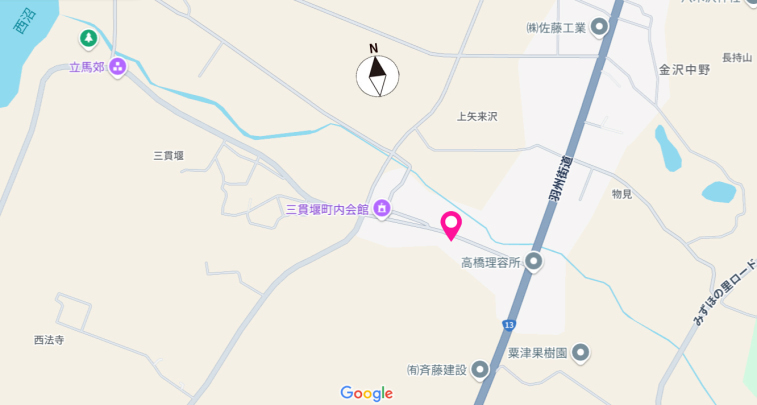757x405 pixels.
Task: Tap the pink location marker
Action: [451, 224]
